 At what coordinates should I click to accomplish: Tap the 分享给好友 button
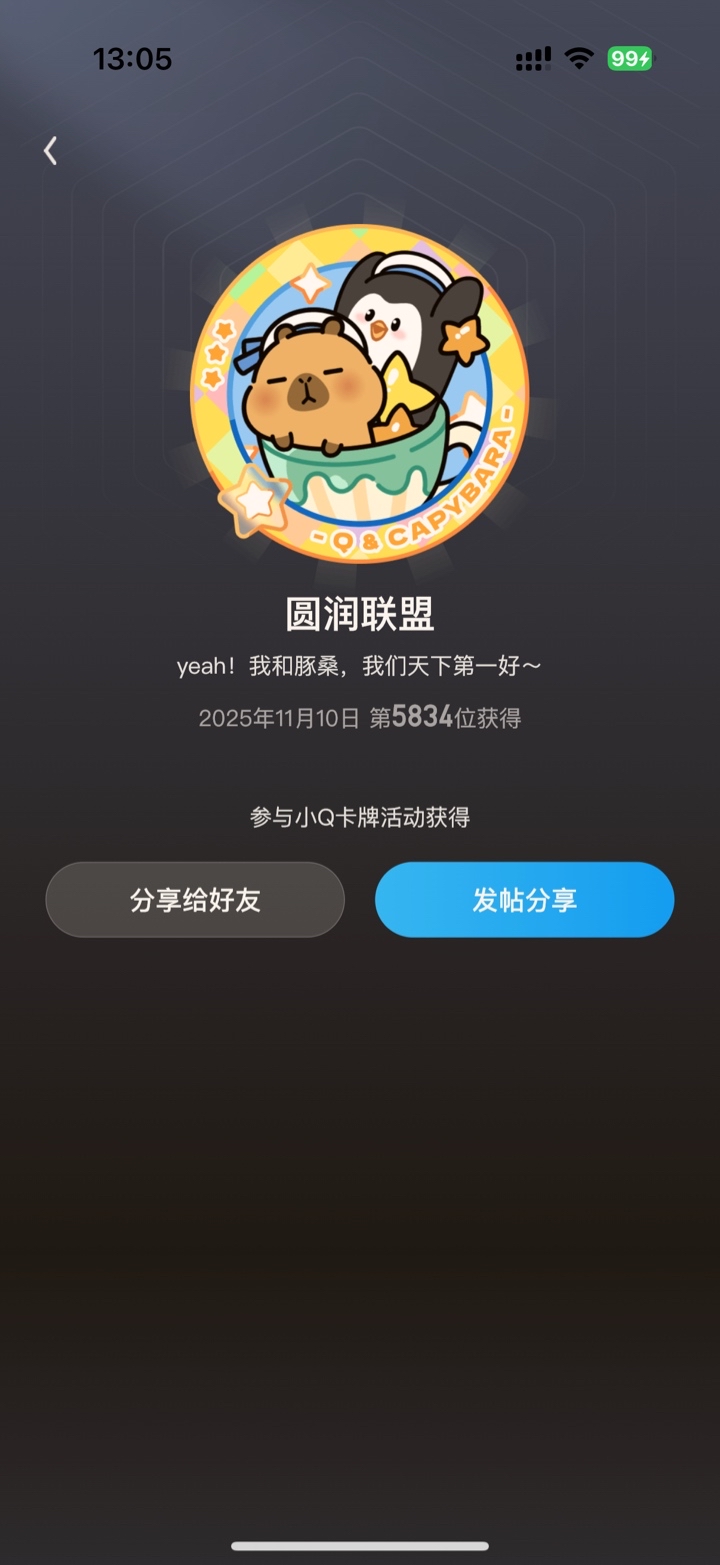pos(195,900)
